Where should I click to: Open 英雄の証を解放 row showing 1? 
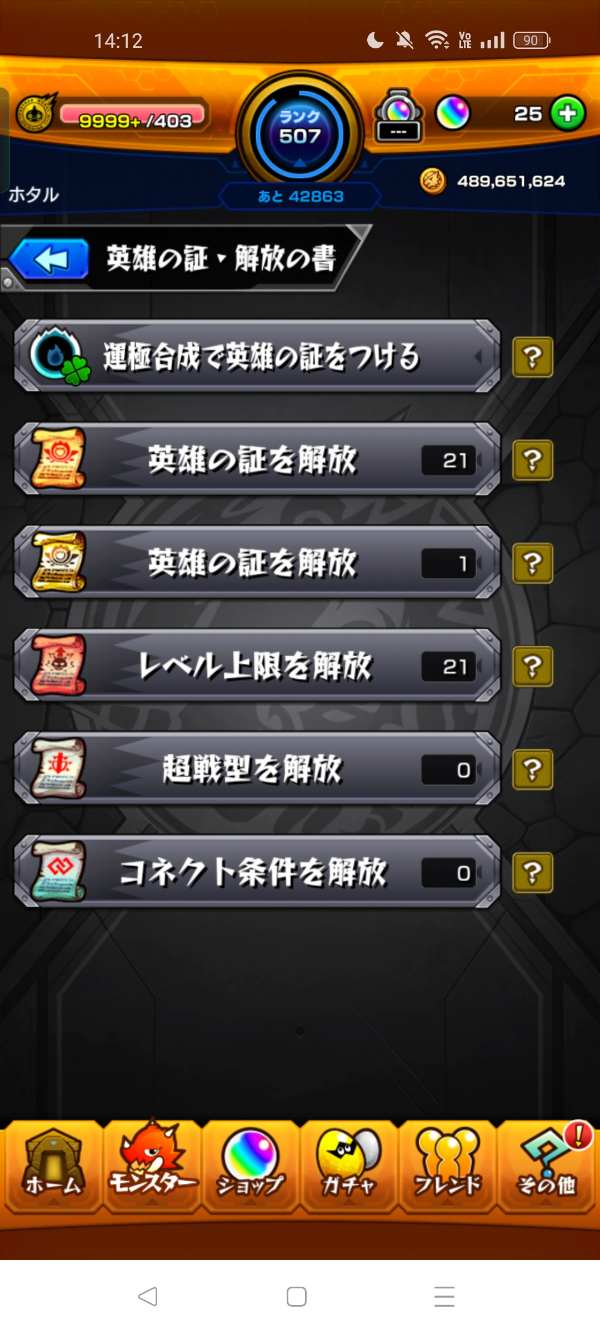[257, 563]
